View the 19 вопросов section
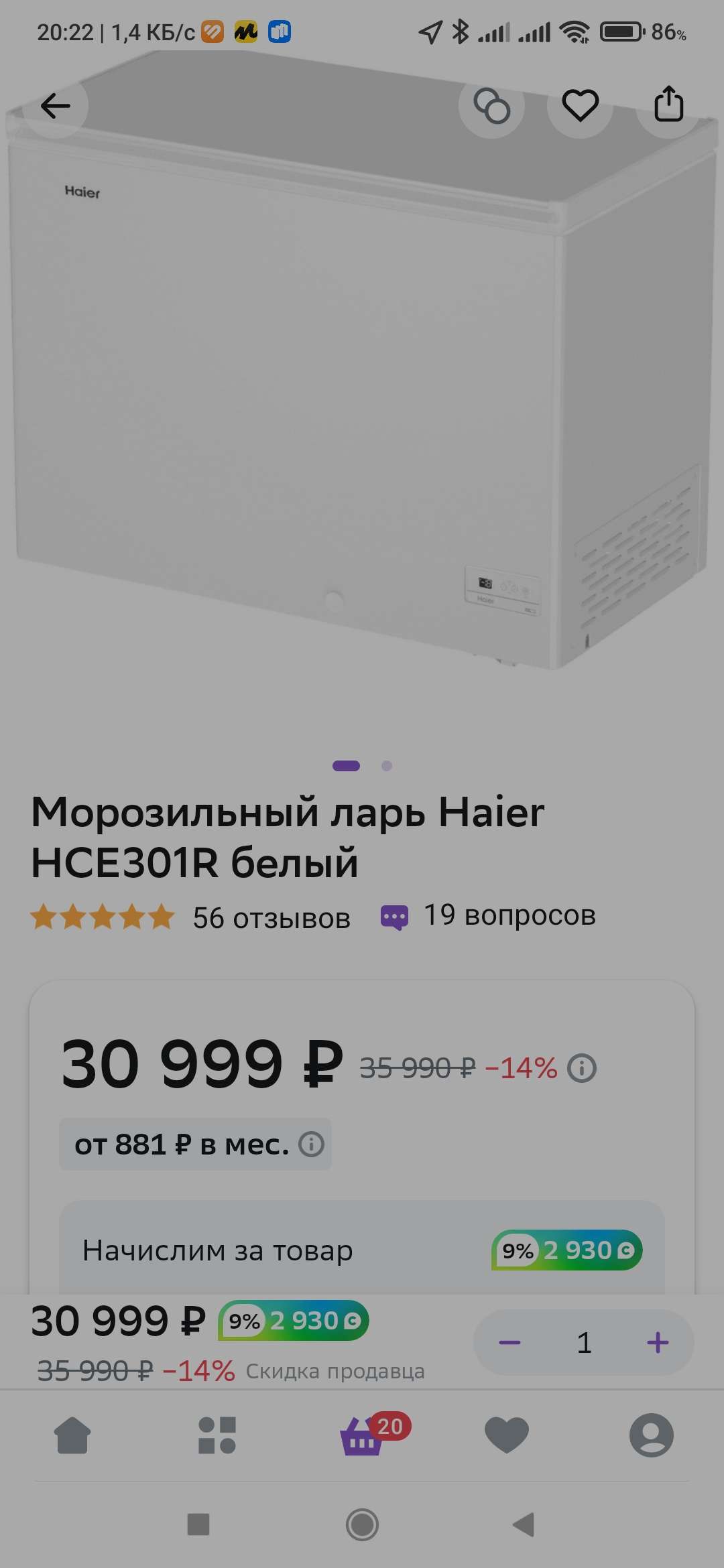Image resolution: width=724 pixels, height=1568 pixels. coord(509,915)
